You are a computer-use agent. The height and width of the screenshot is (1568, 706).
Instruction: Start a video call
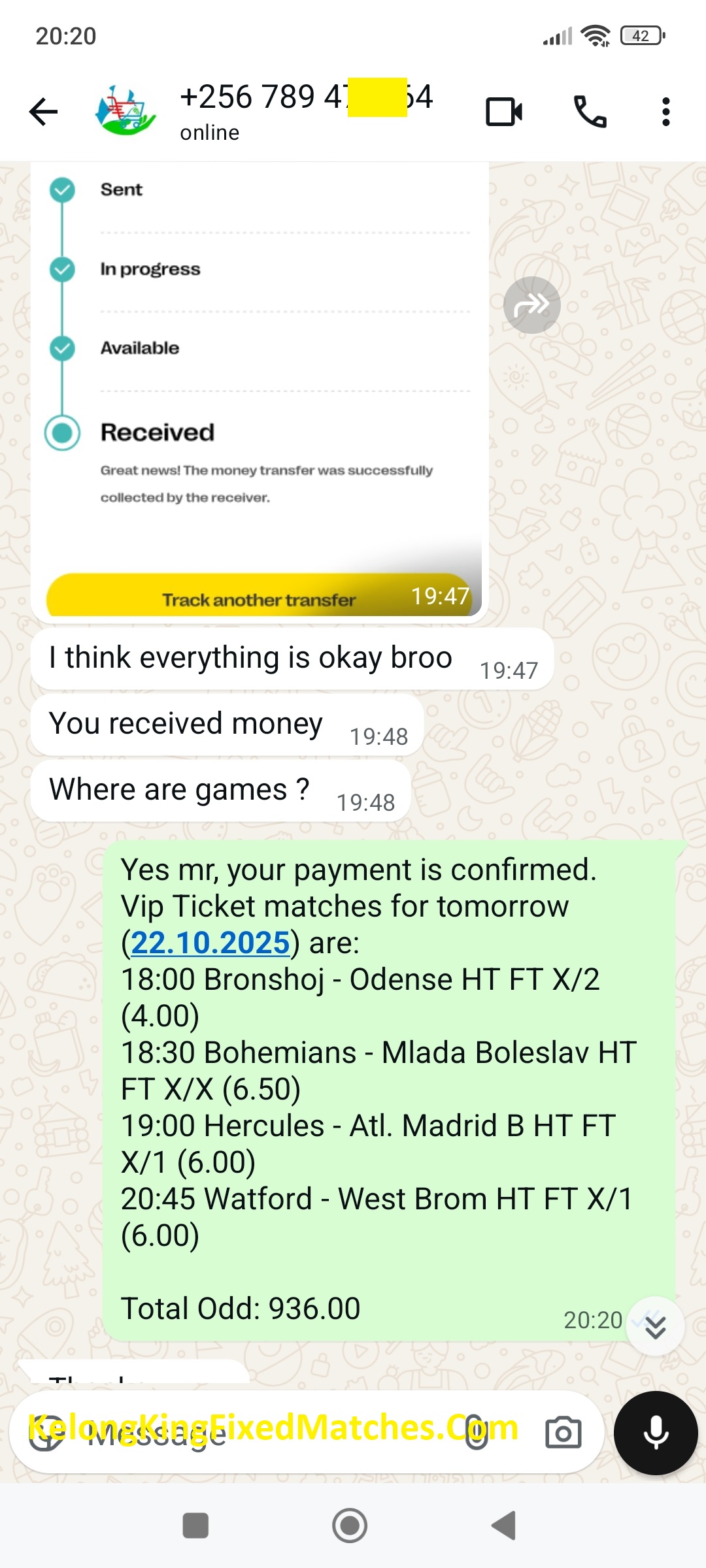coord(504,112)
